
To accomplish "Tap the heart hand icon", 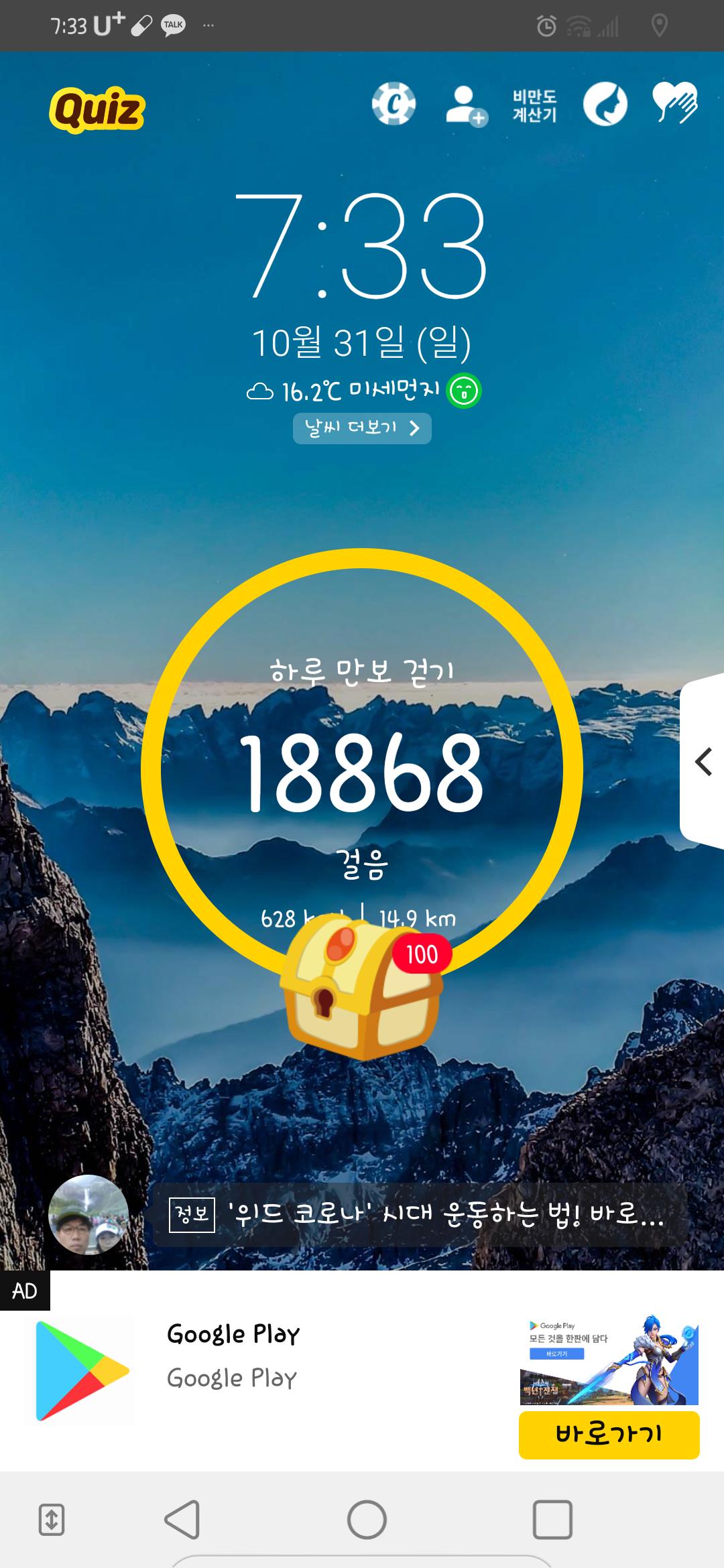I will [674, 103].
